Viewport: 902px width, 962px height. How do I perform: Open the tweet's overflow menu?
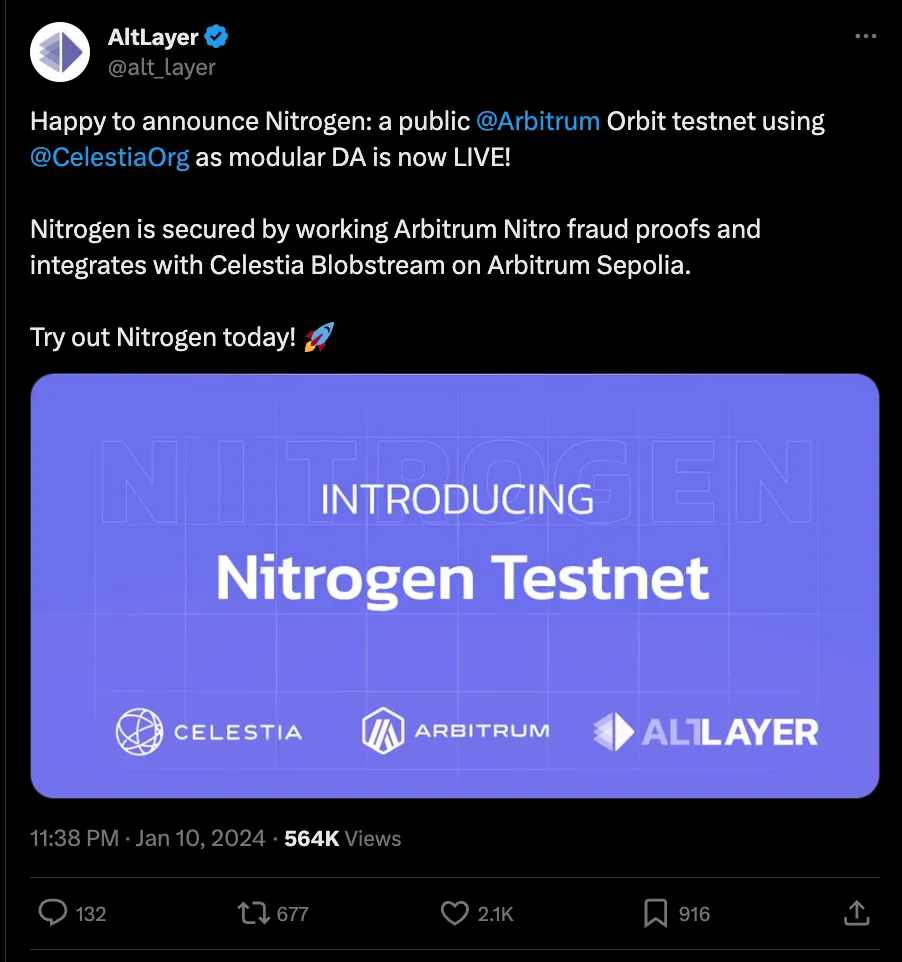pos(865,37)
